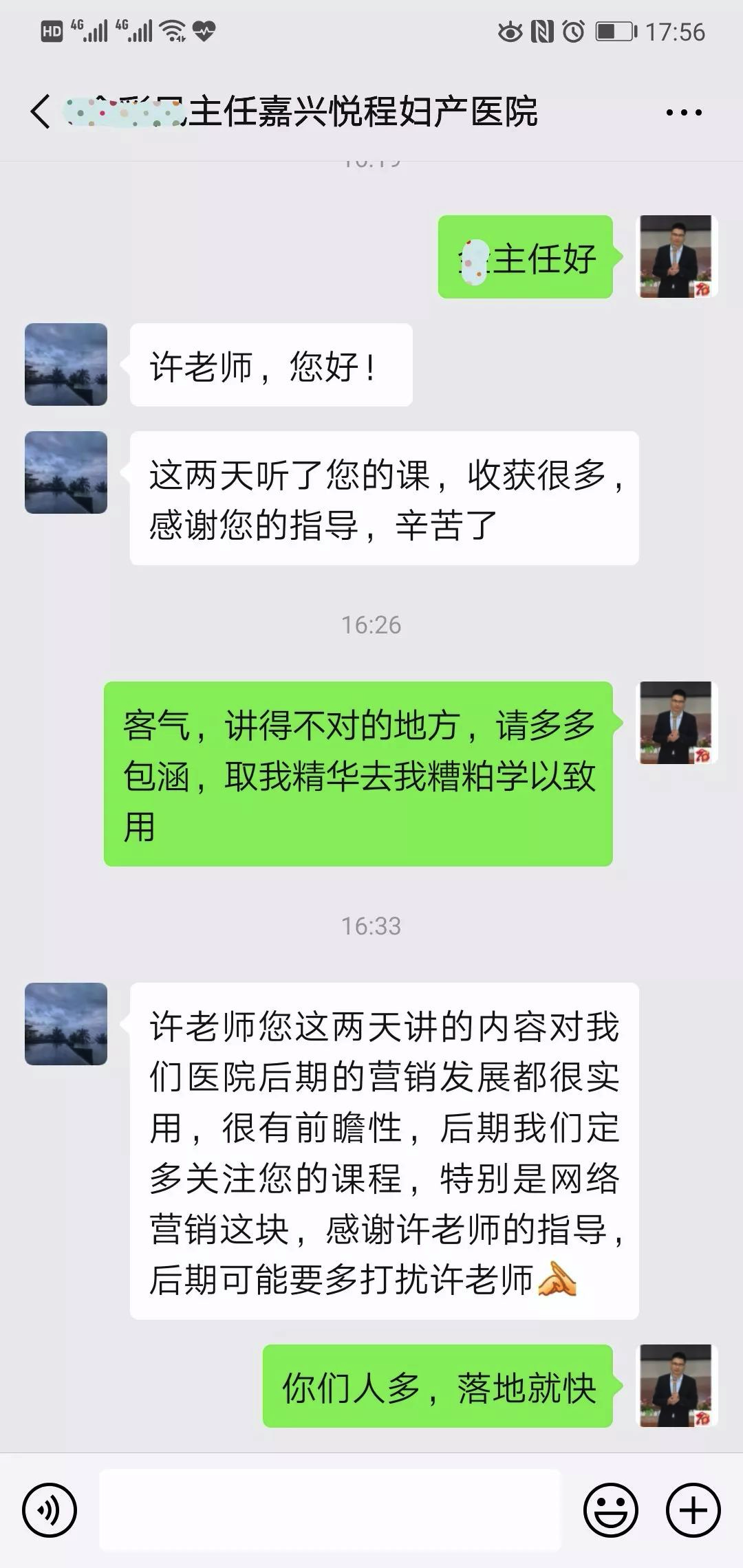The image size is (743, 1568).
Task: Go back to the chat list
Action: pos(41,112)
